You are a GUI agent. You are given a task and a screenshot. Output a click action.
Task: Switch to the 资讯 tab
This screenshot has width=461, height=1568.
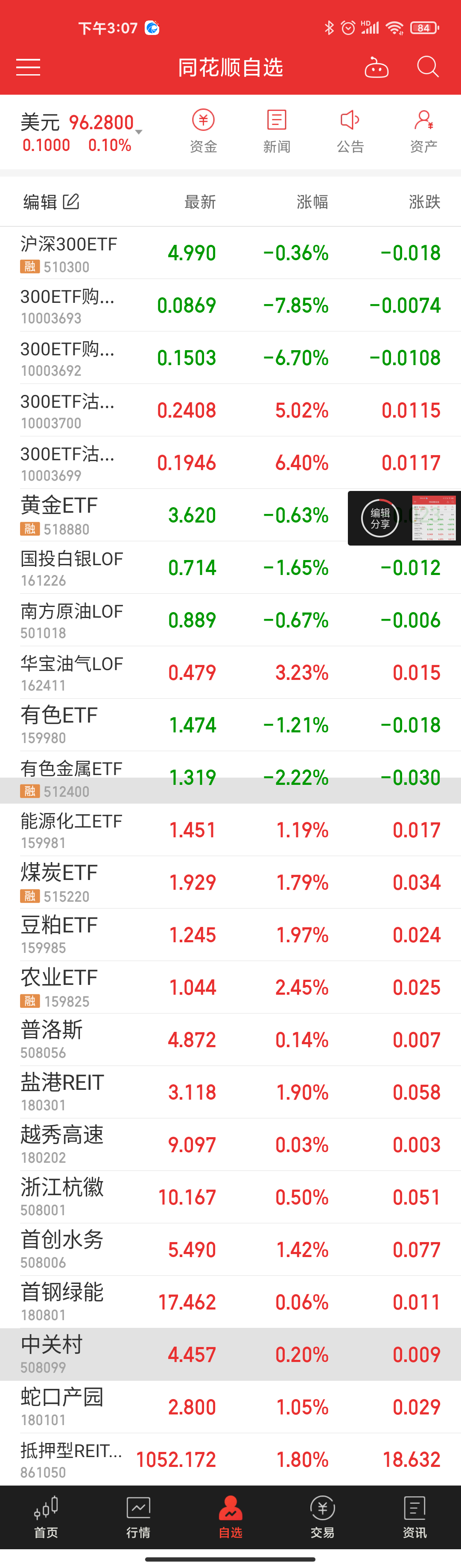pos(415,1516)
